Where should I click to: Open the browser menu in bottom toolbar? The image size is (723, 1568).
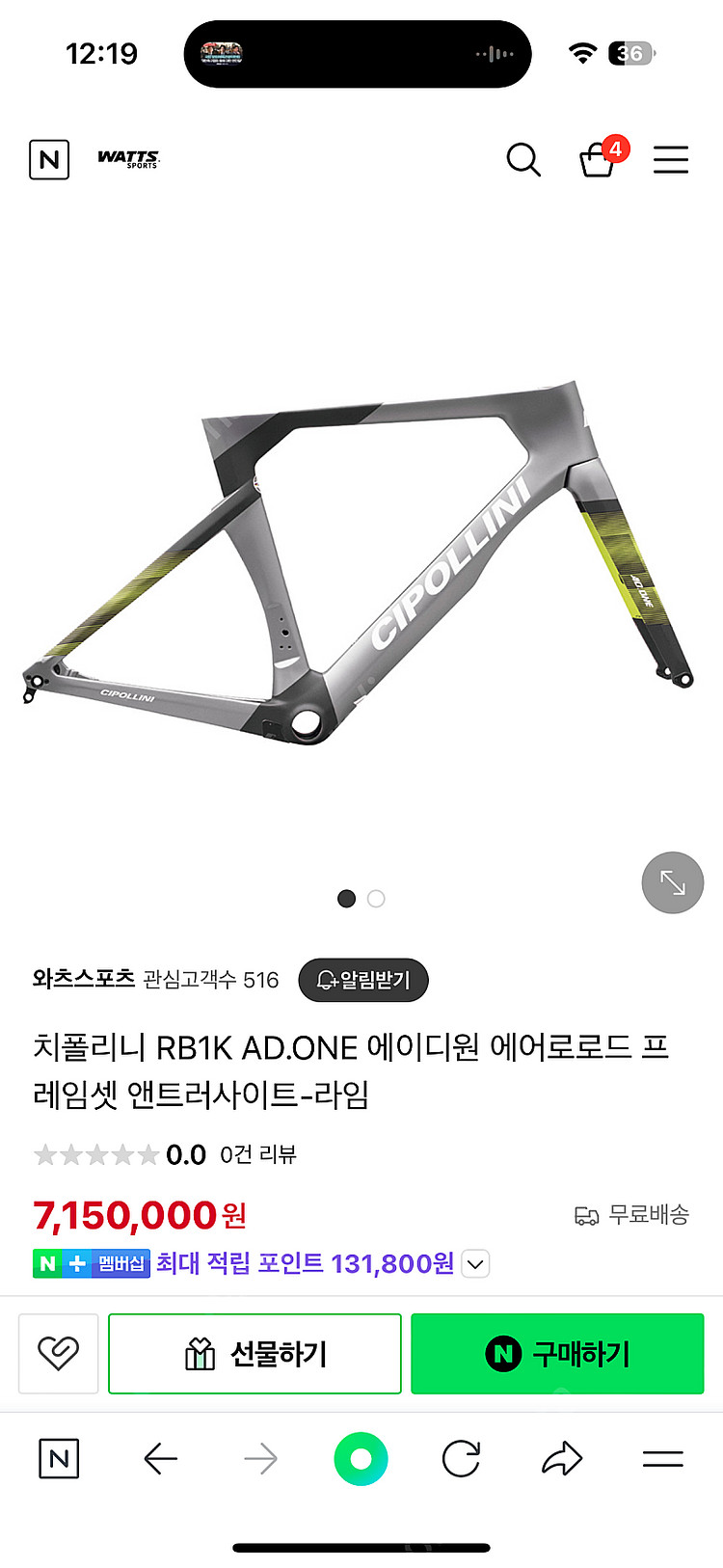tap(663, 1459)
